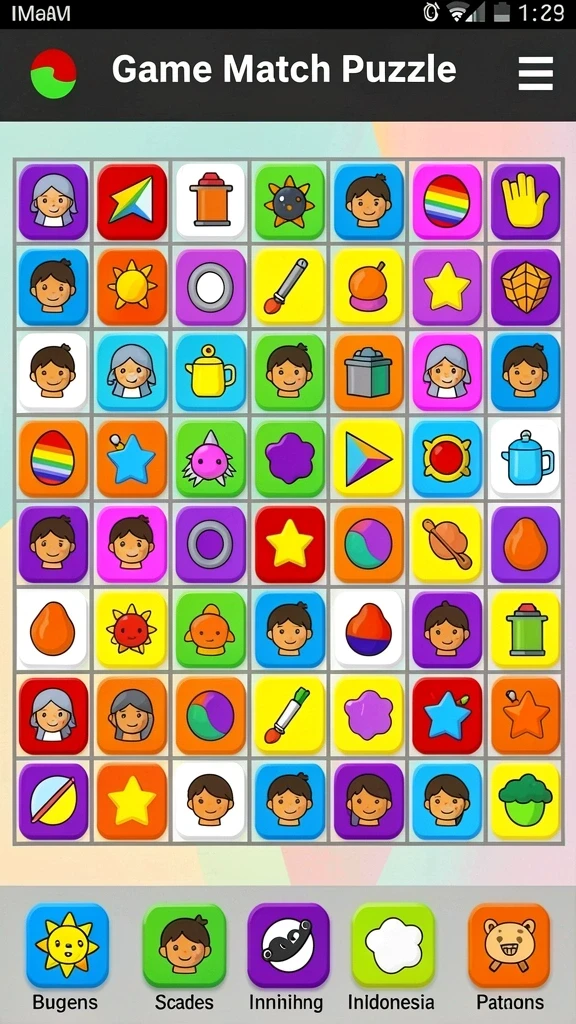Tap the red sun on yellow tile
This screenshot has width=576, height=1024.
(x=131, y=630)
